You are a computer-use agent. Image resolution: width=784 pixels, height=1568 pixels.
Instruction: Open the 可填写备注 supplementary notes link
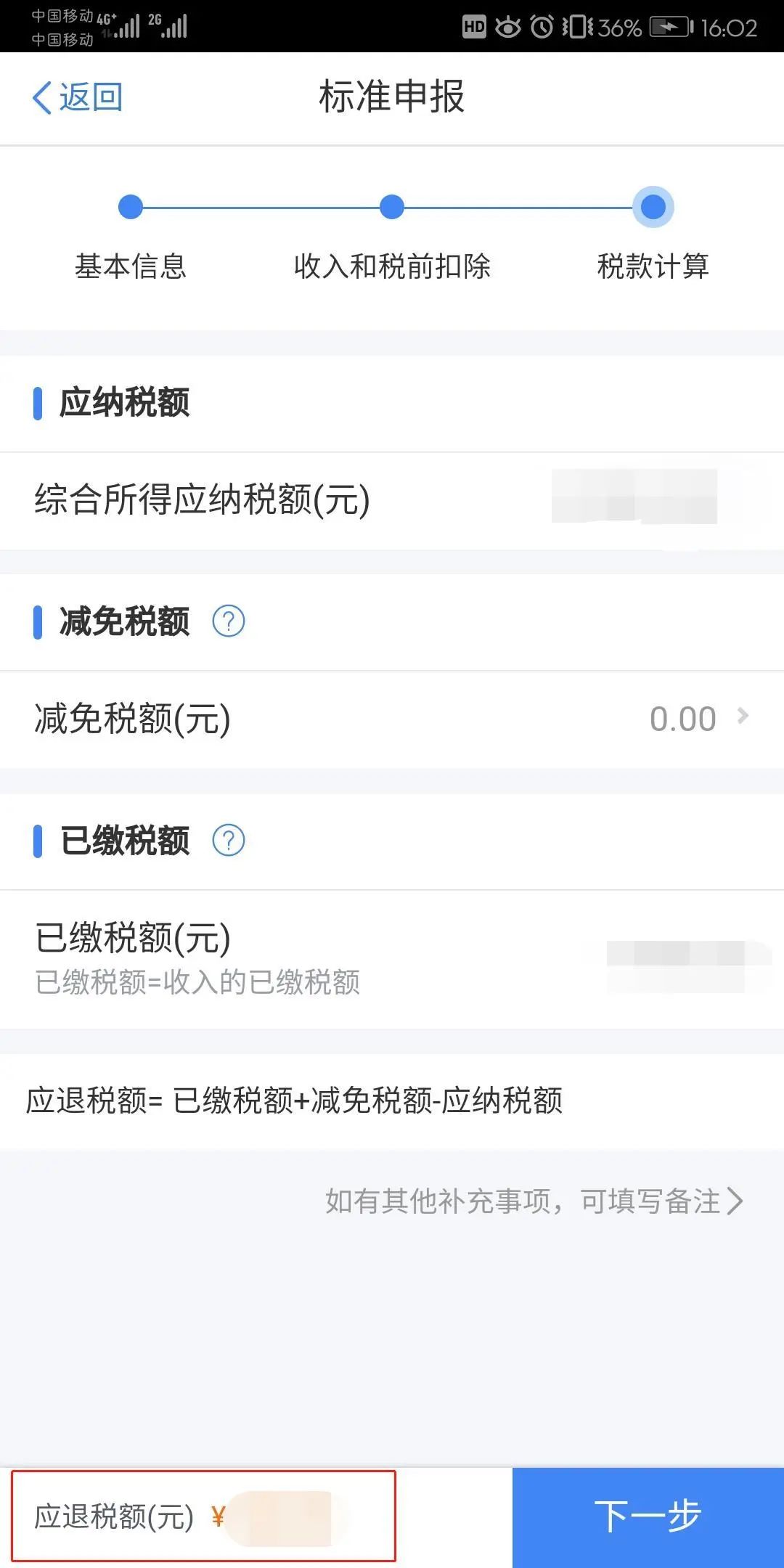tap(534, 1201)
